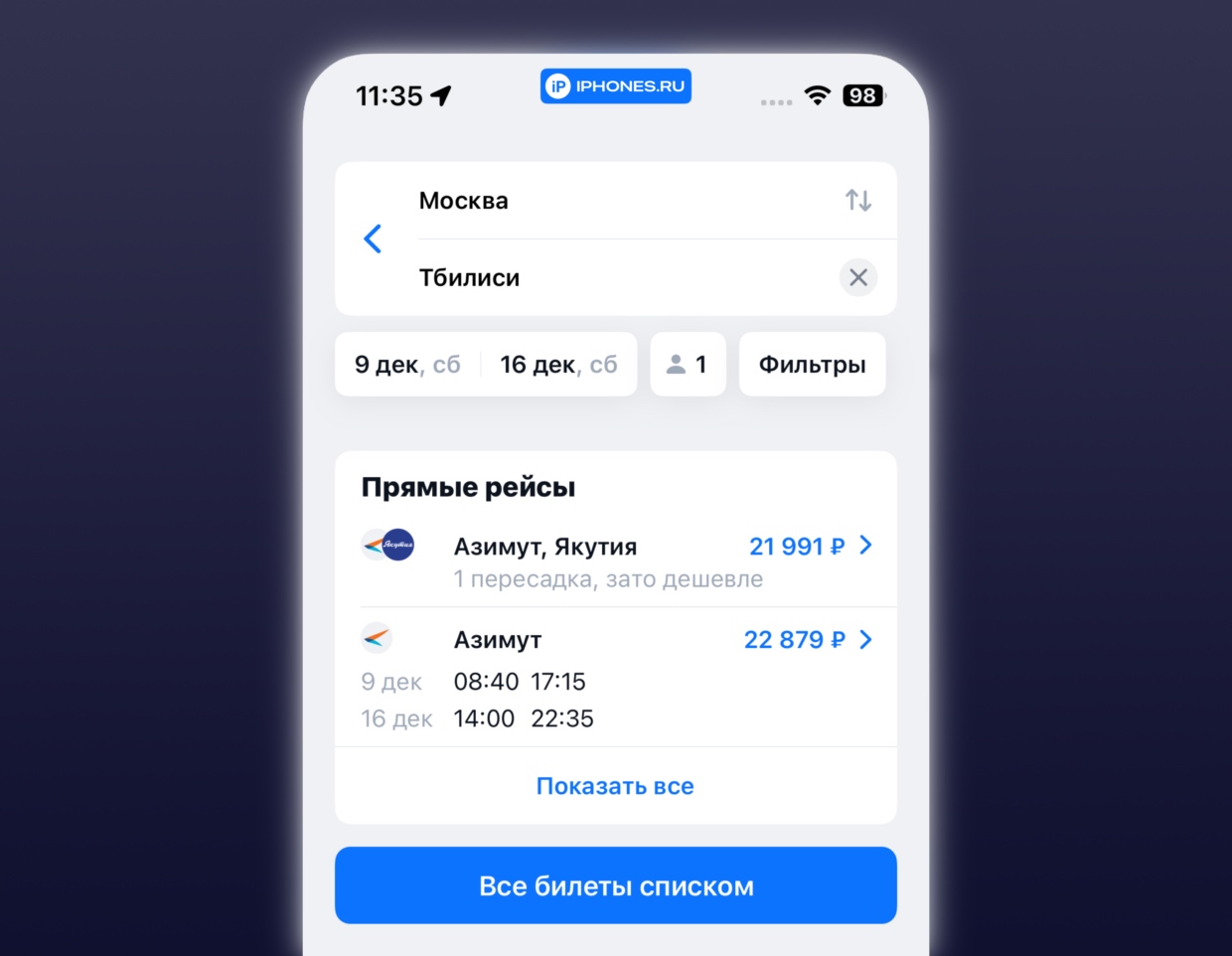Image resolution: width=1232 pixels, height=956 pixels.
Task: Open Фильтры
Action: (x=812, y=365)
